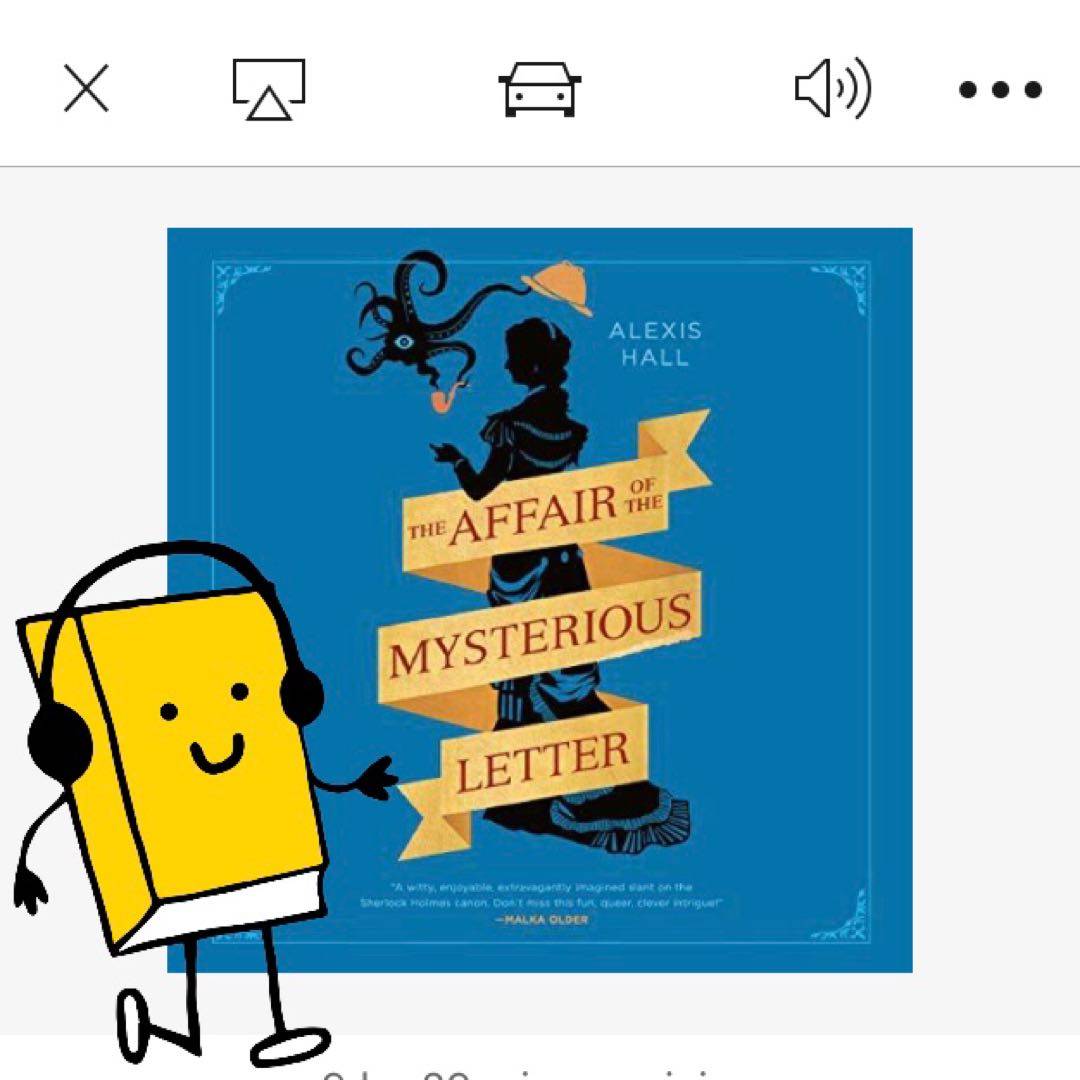Open AirPlay streaming options
The height and width of the screenshot is (1080, 1080).
coord(268,90)
